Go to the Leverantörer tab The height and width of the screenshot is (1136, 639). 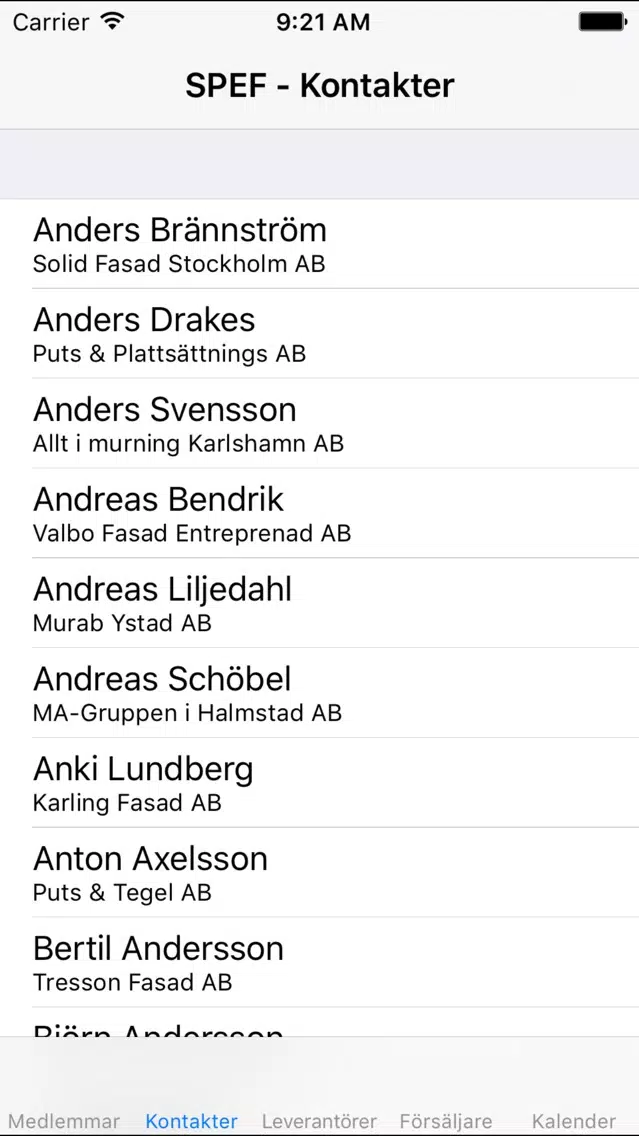(320, 1121)
